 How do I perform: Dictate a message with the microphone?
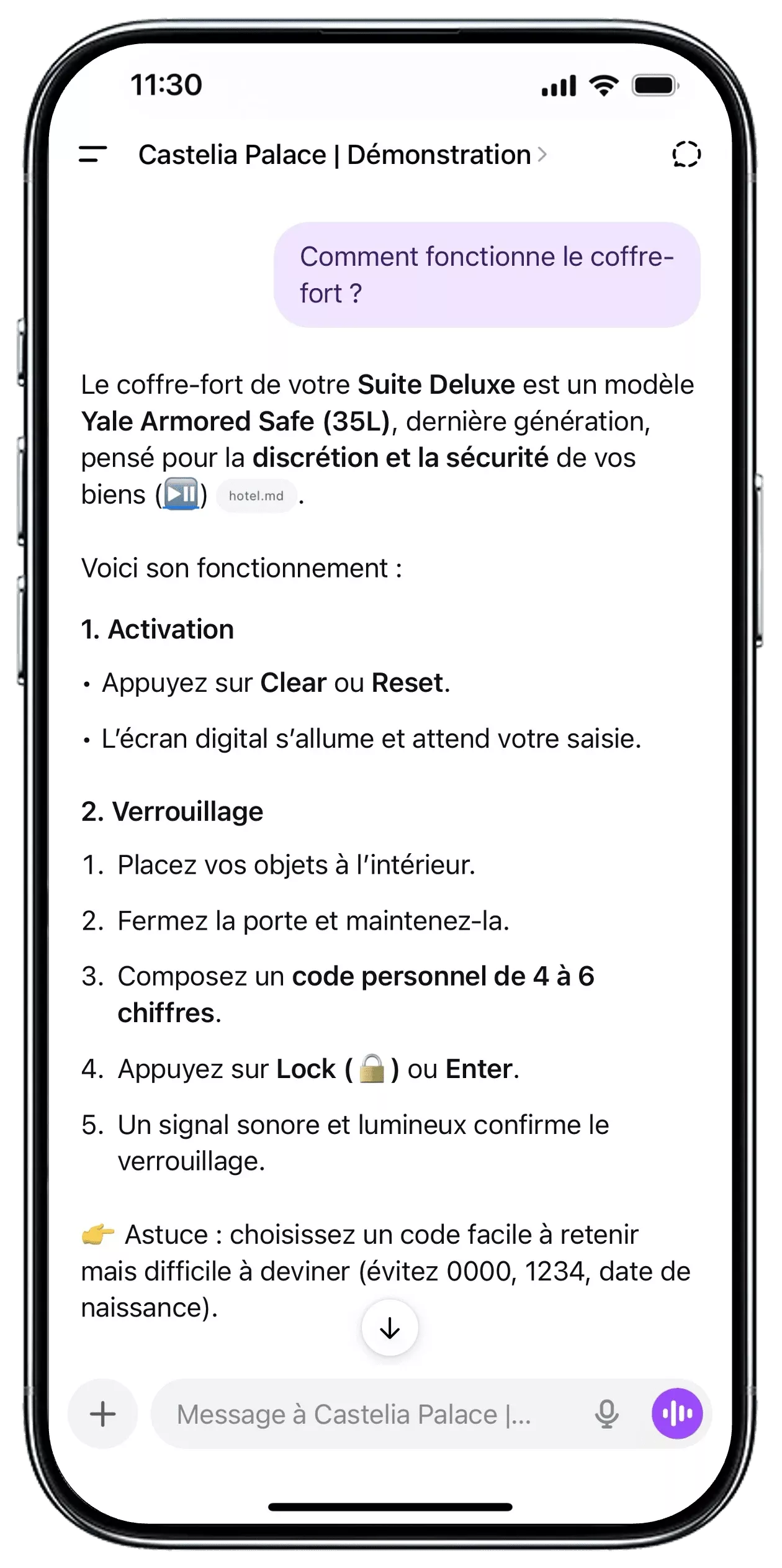coord(606,1414)
